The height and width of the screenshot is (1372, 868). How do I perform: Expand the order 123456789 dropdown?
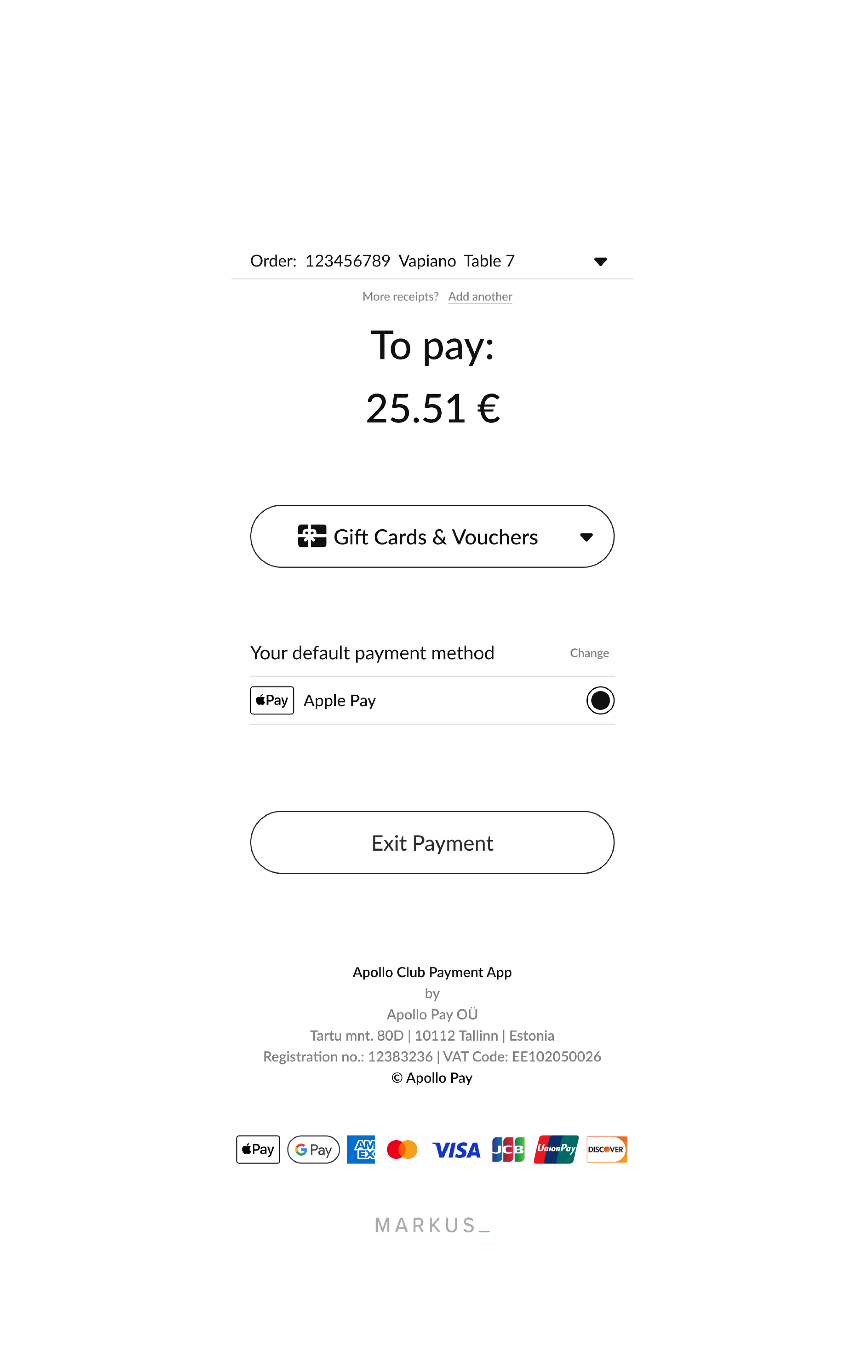click(x=600, y=262)
